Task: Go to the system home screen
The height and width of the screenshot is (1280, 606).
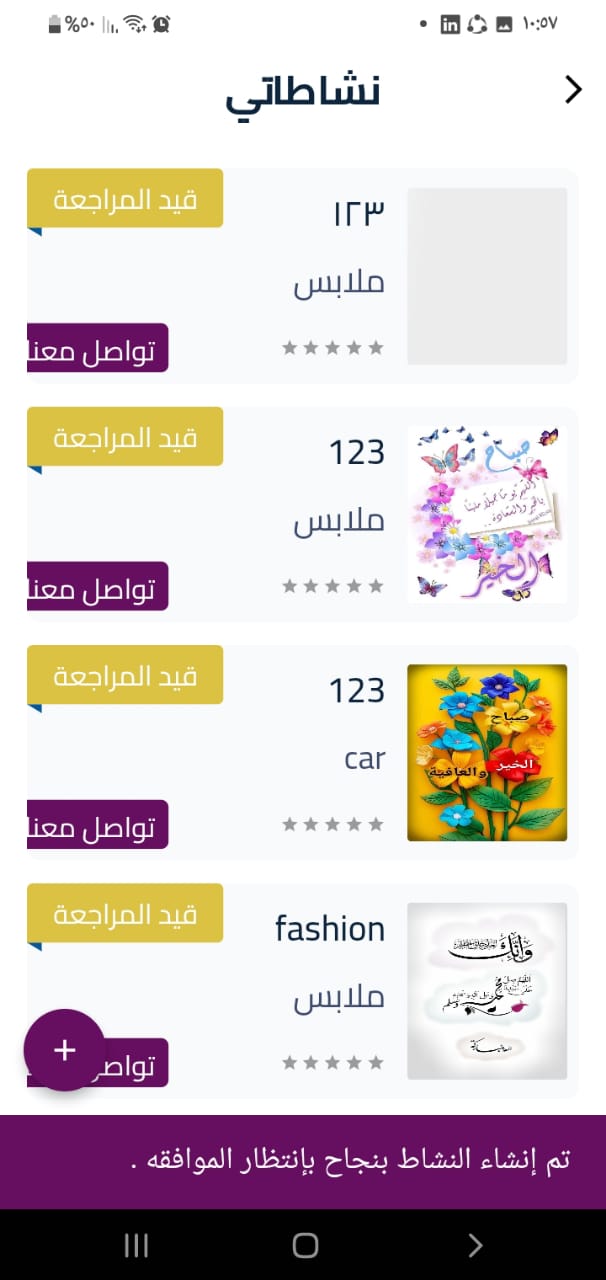Action: tap(305, 1245)
